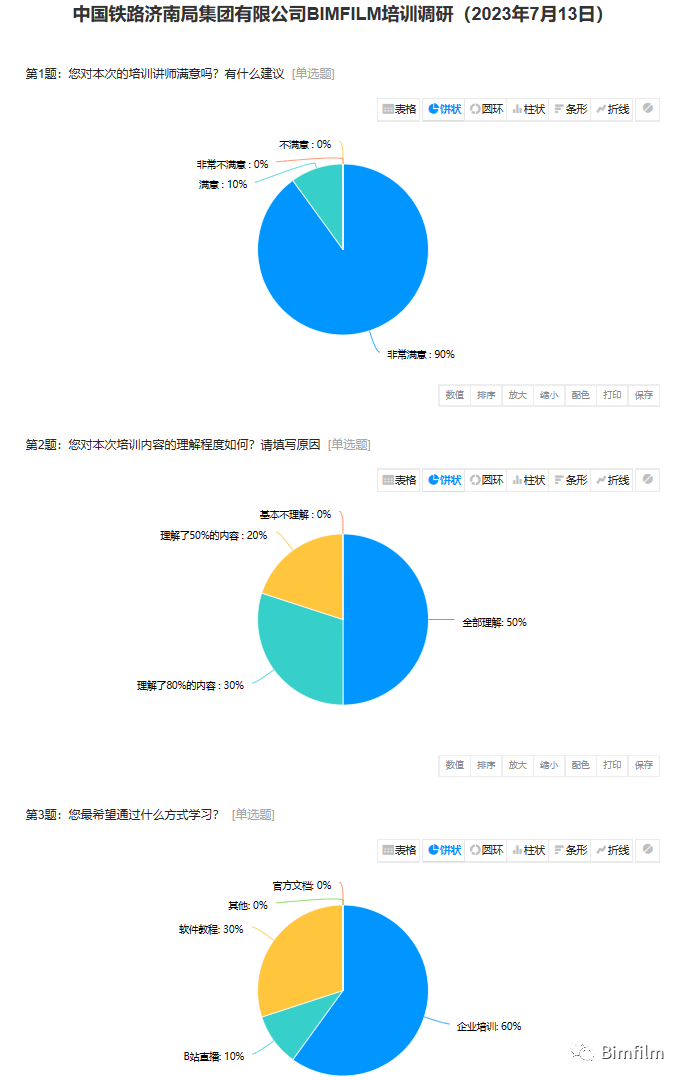Change color scheme of question 1 chart

click(580, 395)
